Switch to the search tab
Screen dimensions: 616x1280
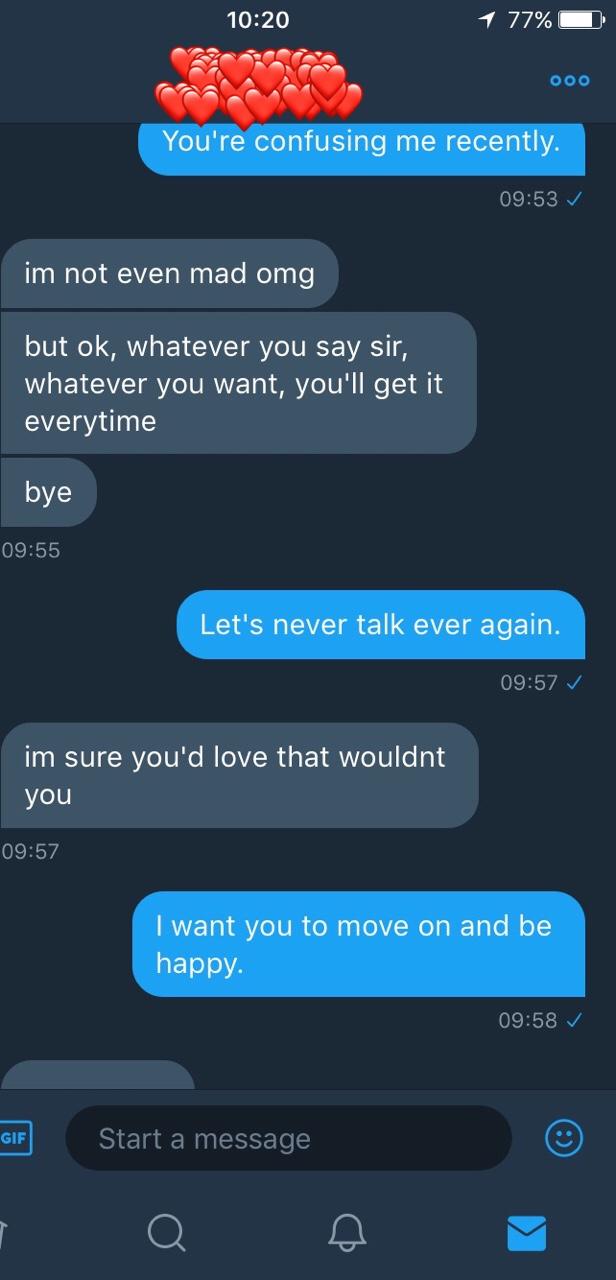pos(166,1233)
